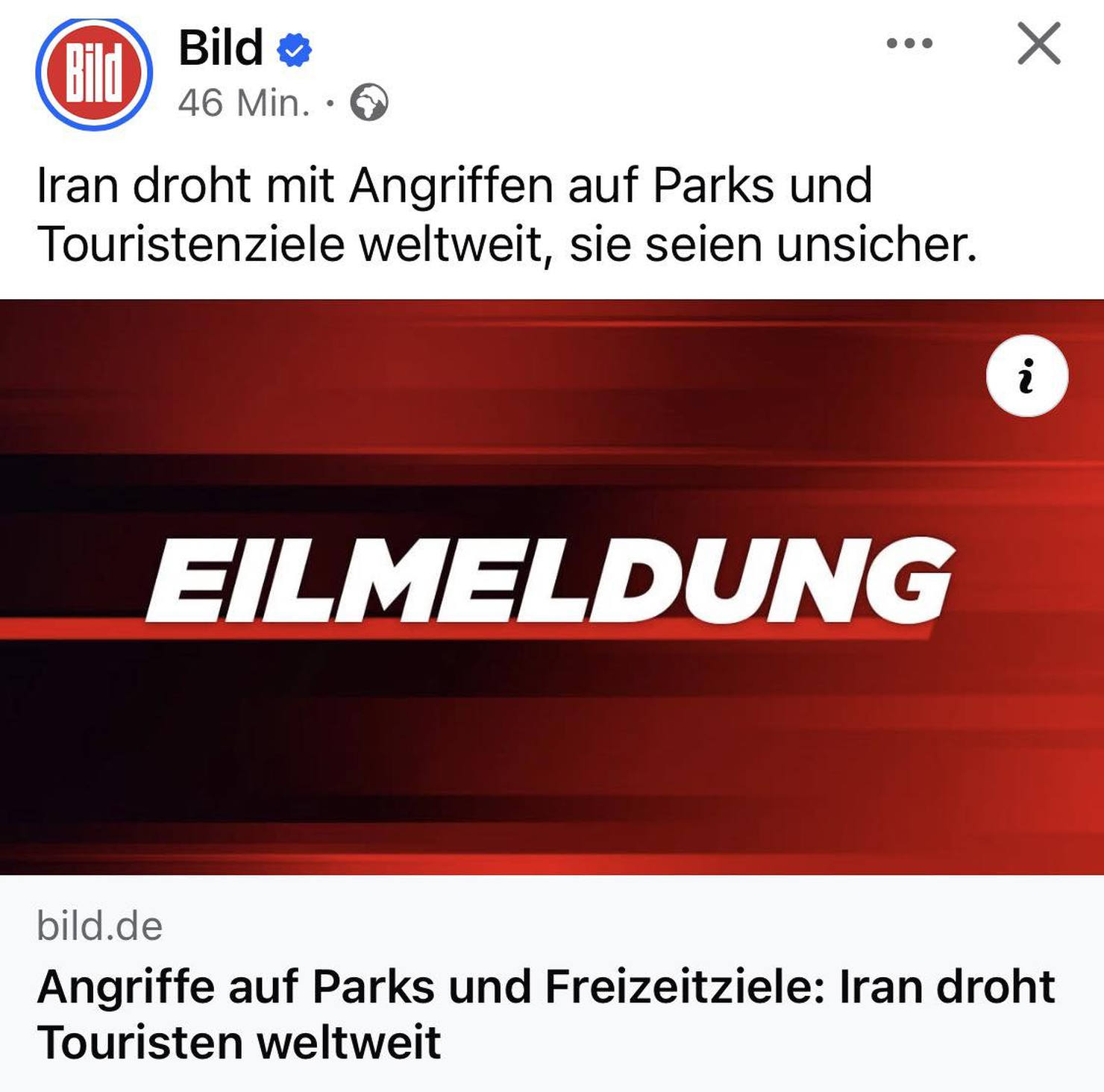Visit the Bild page name
Viewport: 1104px width, 1092px height.
click(221, 48)
